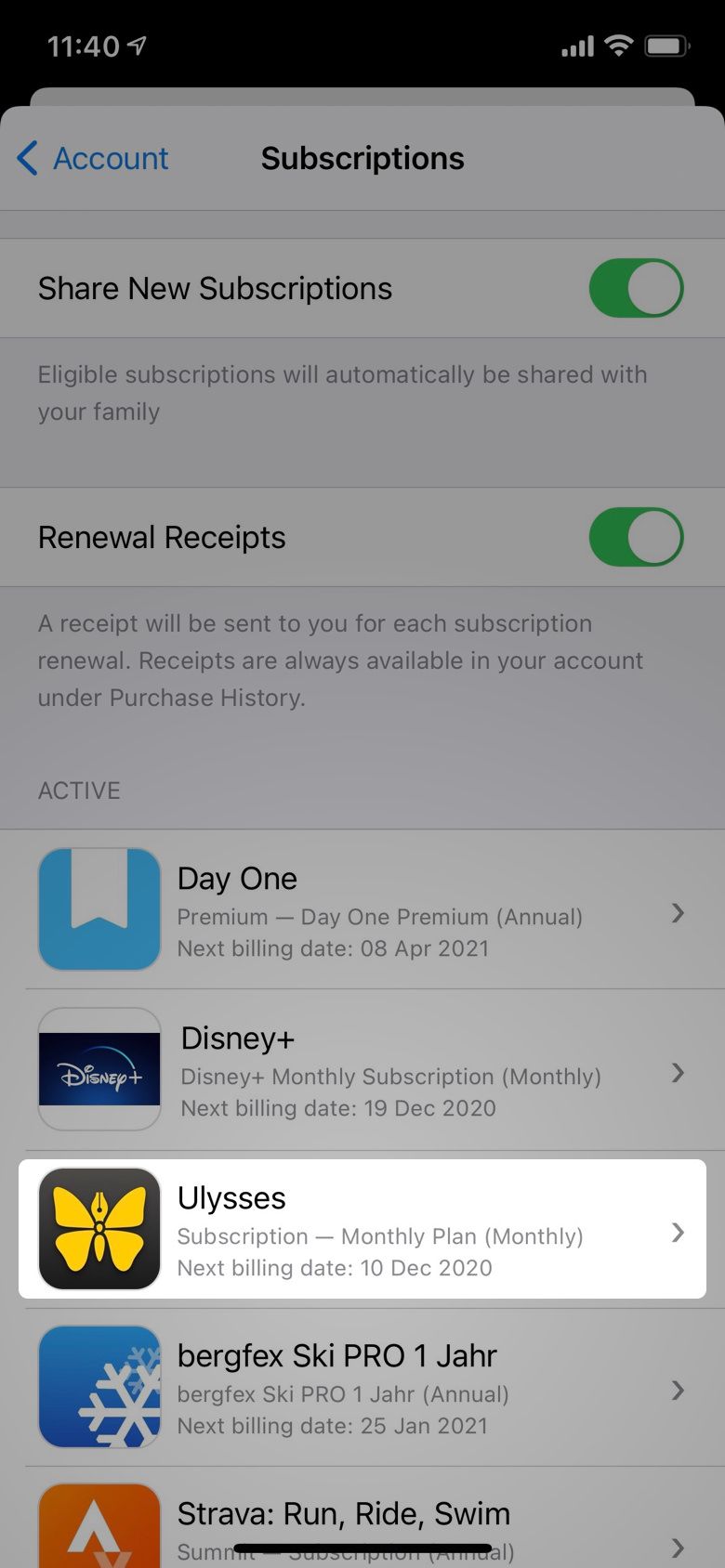Open the Day One subscription
The width and height of the screenshot is (725, 1568).
tap(362, 910)
